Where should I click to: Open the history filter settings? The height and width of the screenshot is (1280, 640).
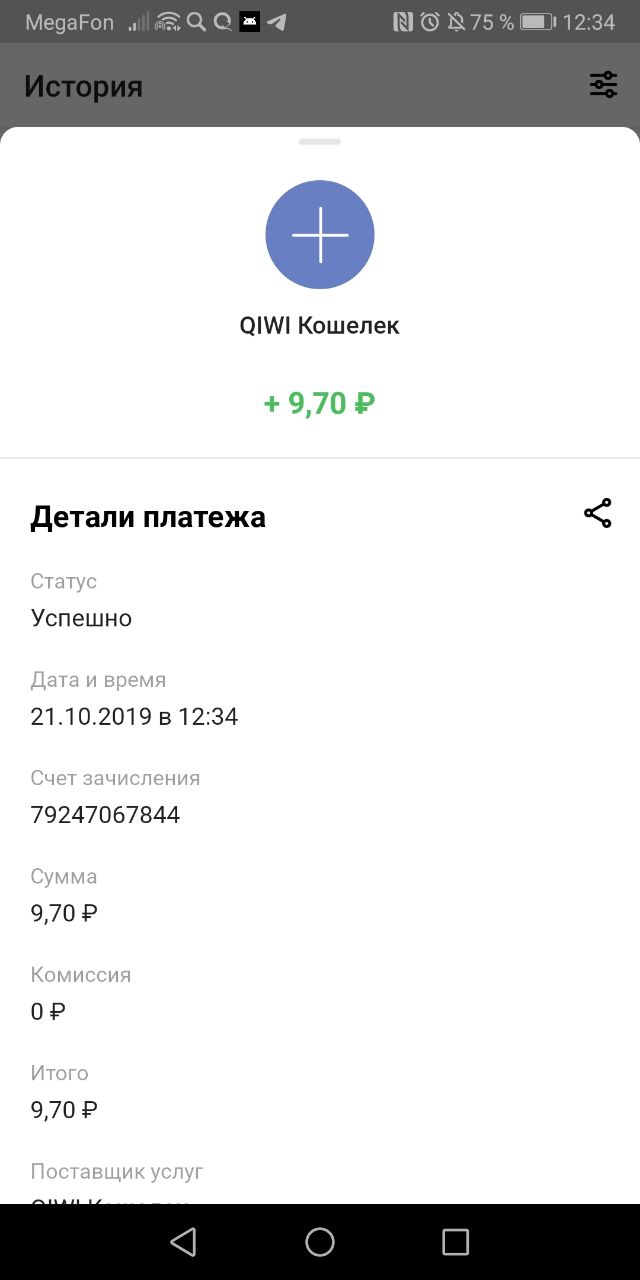pos(603,85)
